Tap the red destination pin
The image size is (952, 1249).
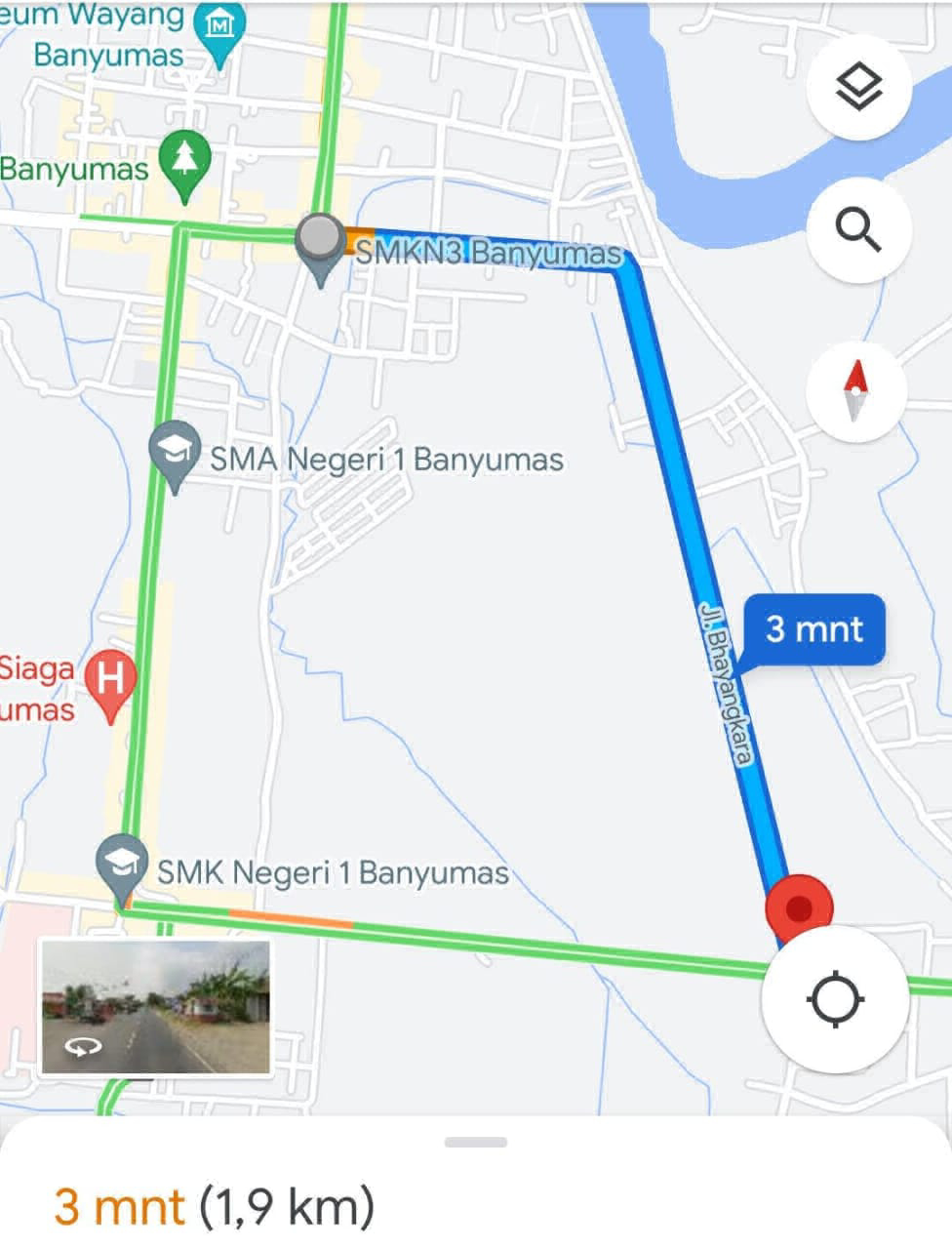[x=800, y=908]
